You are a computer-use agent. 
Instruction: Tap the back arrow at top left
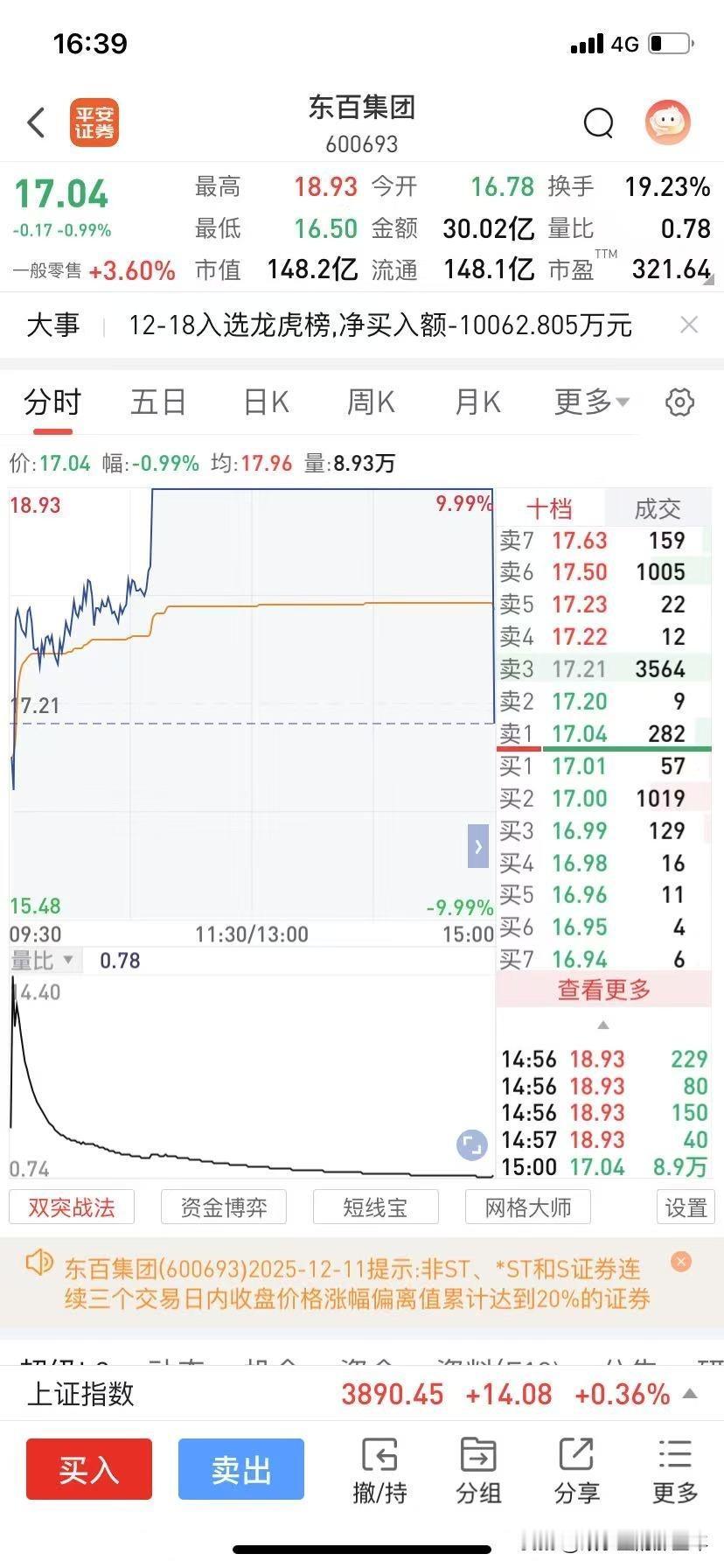tap(35, 123)
